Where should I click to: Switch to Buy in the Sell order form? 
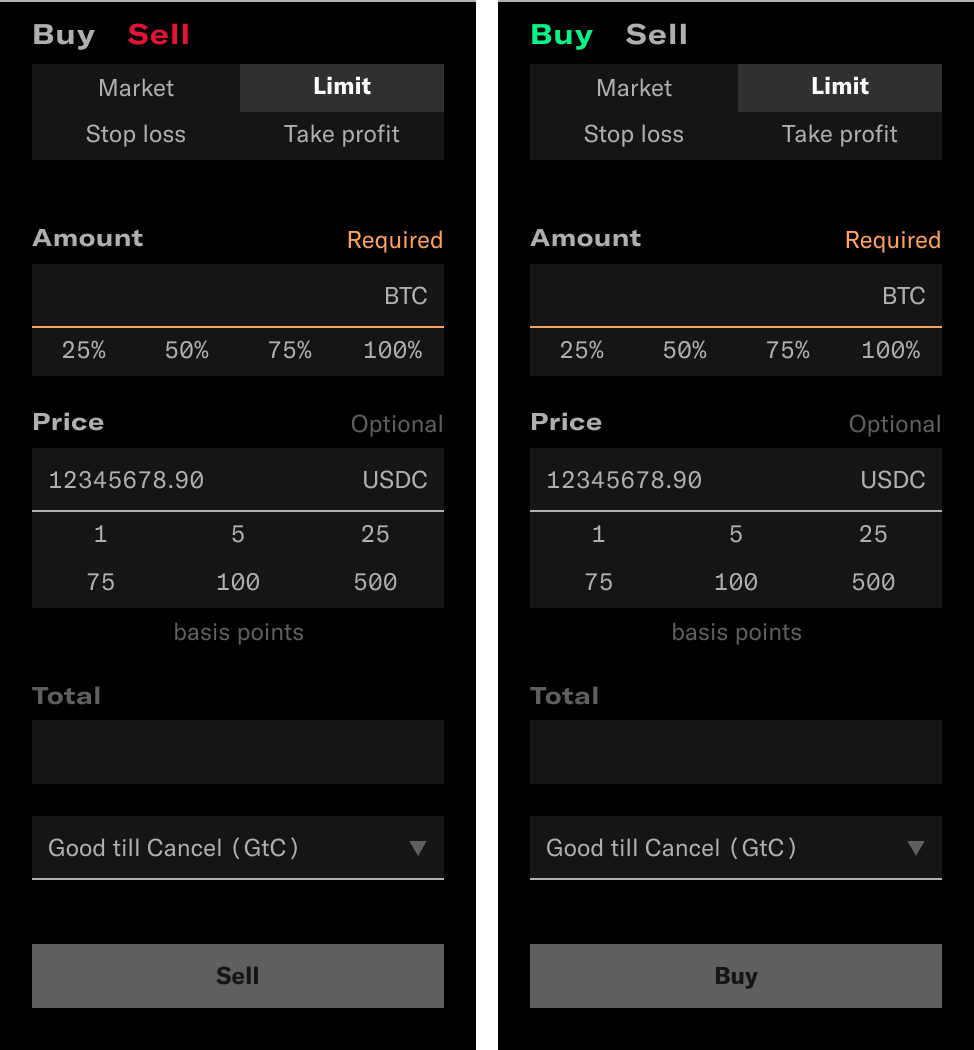pyautogui.click(x=63, y=35)
